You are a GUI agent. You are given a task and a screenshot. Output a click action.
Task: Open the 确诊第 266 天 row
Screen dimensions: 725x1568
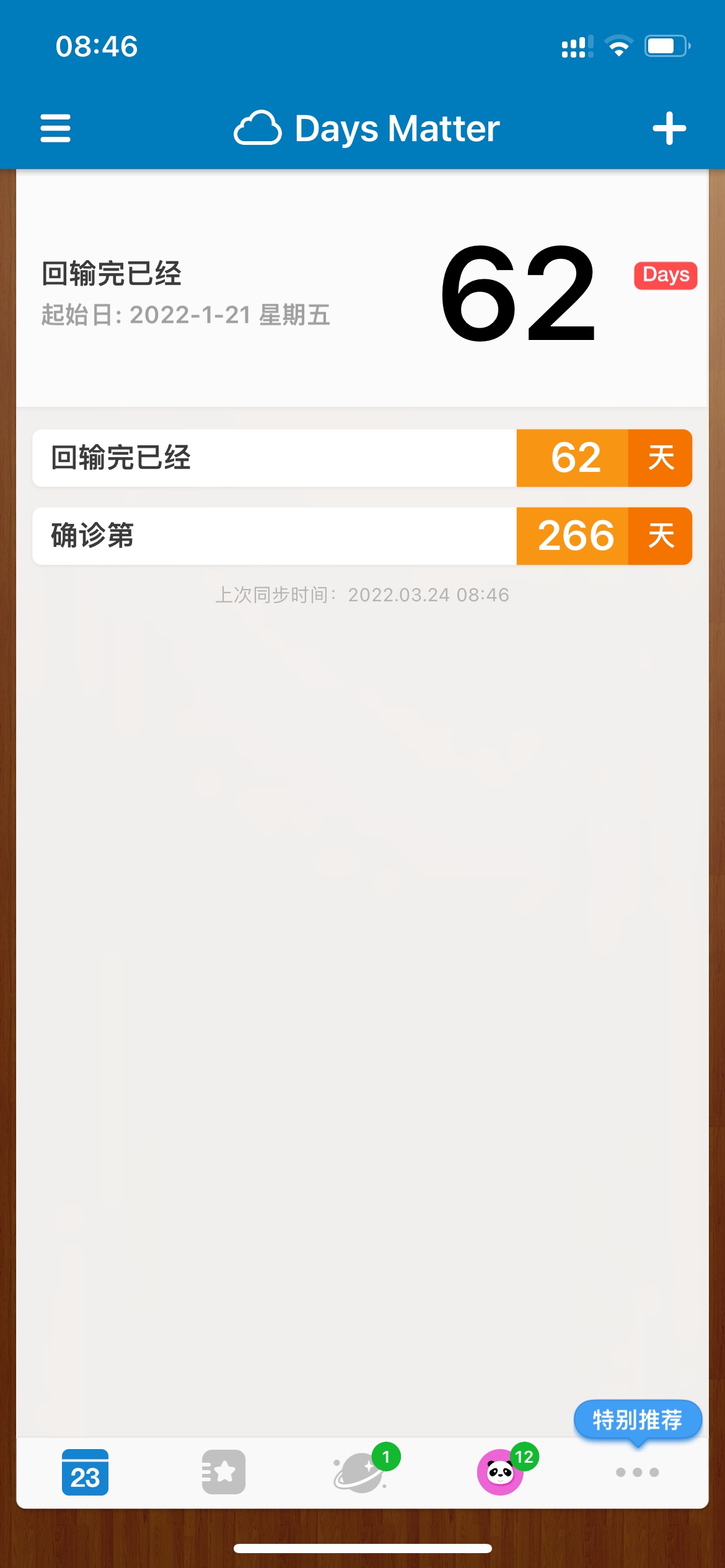click(x=362, y=536)
